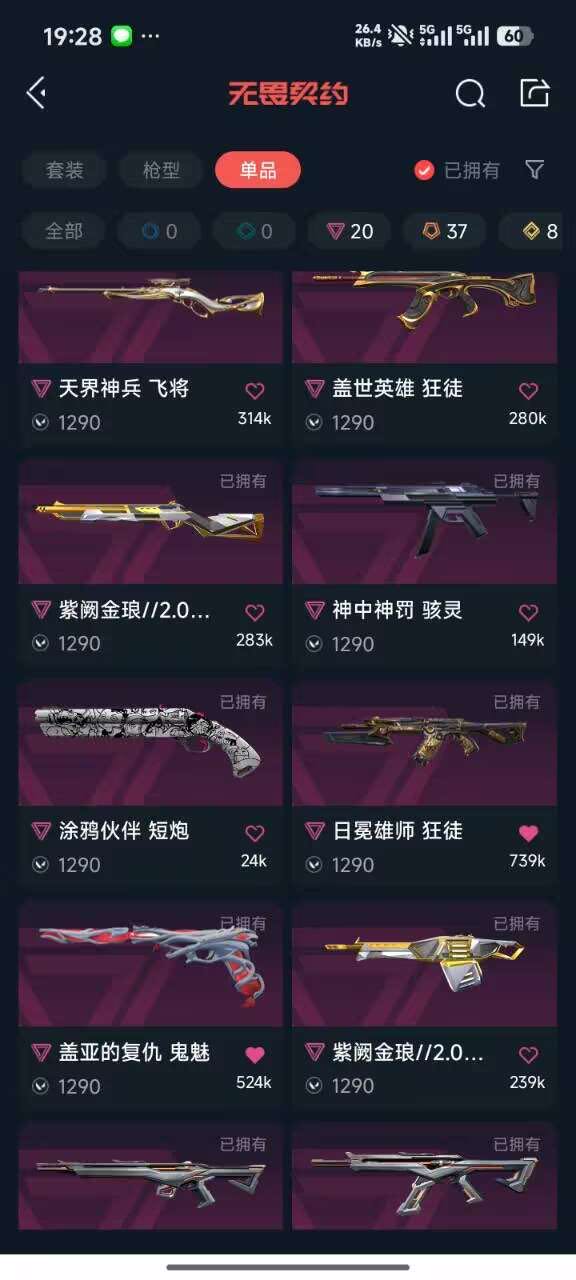Image resolution: width=576 pixels, height=1280 pixels.
Task: Like the 涂鸦伙伴 短炮 skin
Action: point(255,833)
